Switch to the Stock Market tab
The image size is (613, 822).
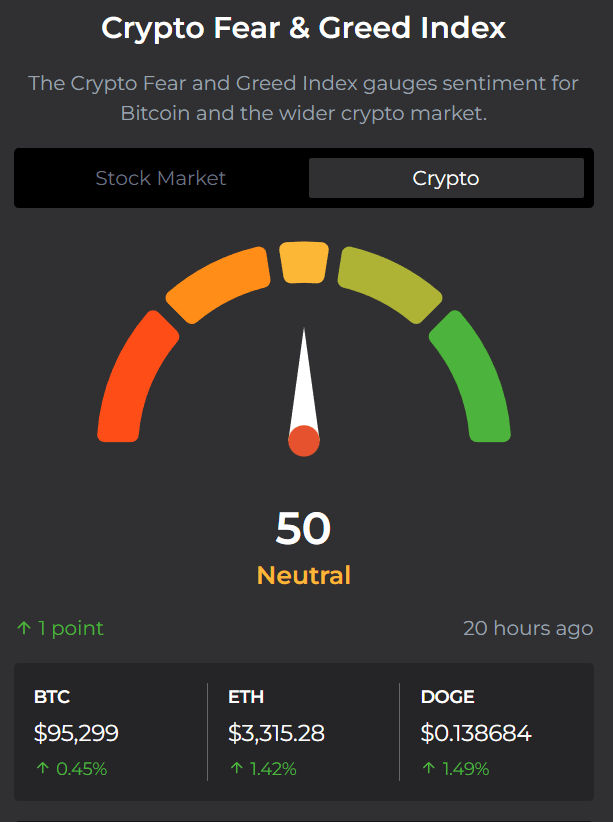coord(161,178)
